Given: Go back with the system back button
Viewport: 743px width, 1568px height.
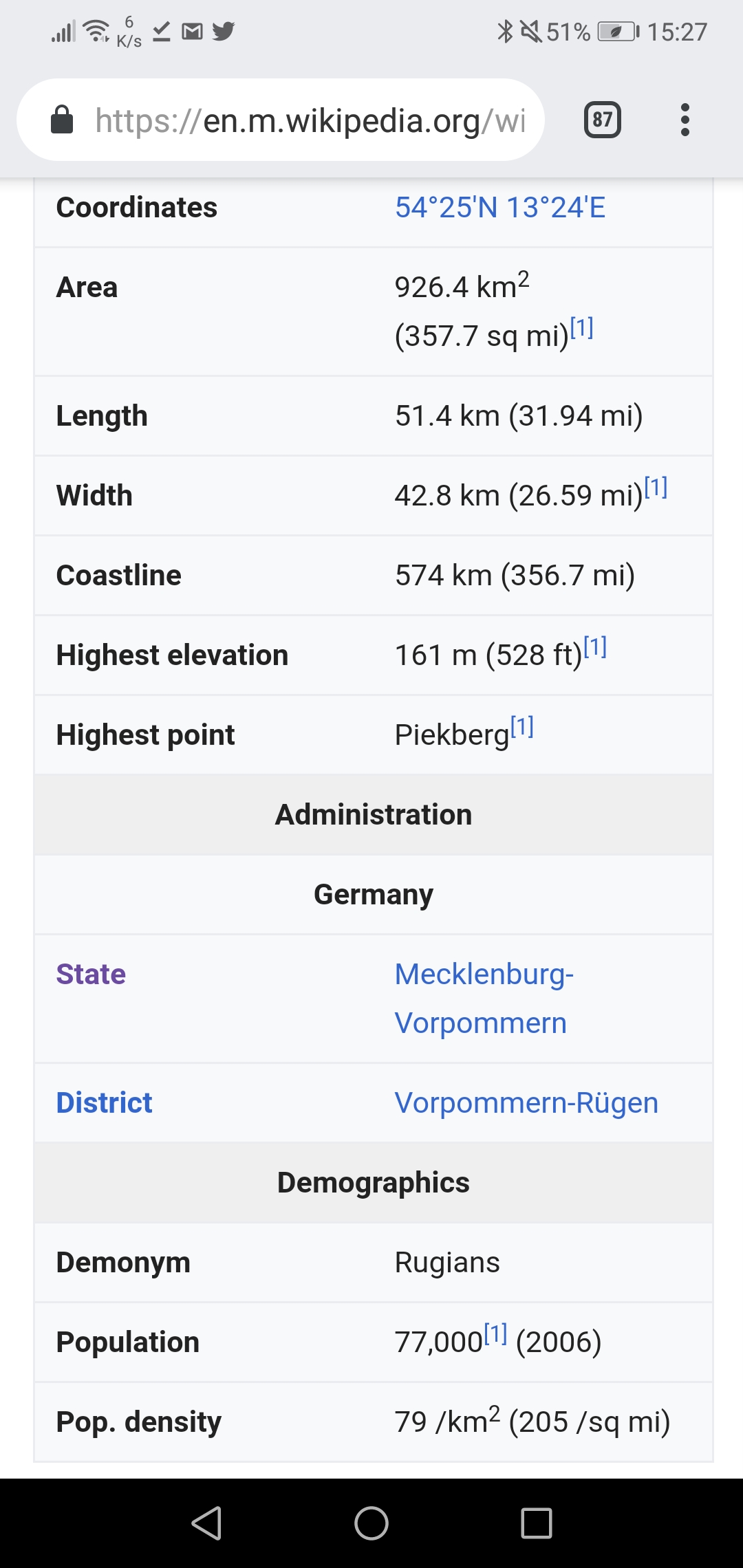Looking at the screenshot, I should 206,1523.
